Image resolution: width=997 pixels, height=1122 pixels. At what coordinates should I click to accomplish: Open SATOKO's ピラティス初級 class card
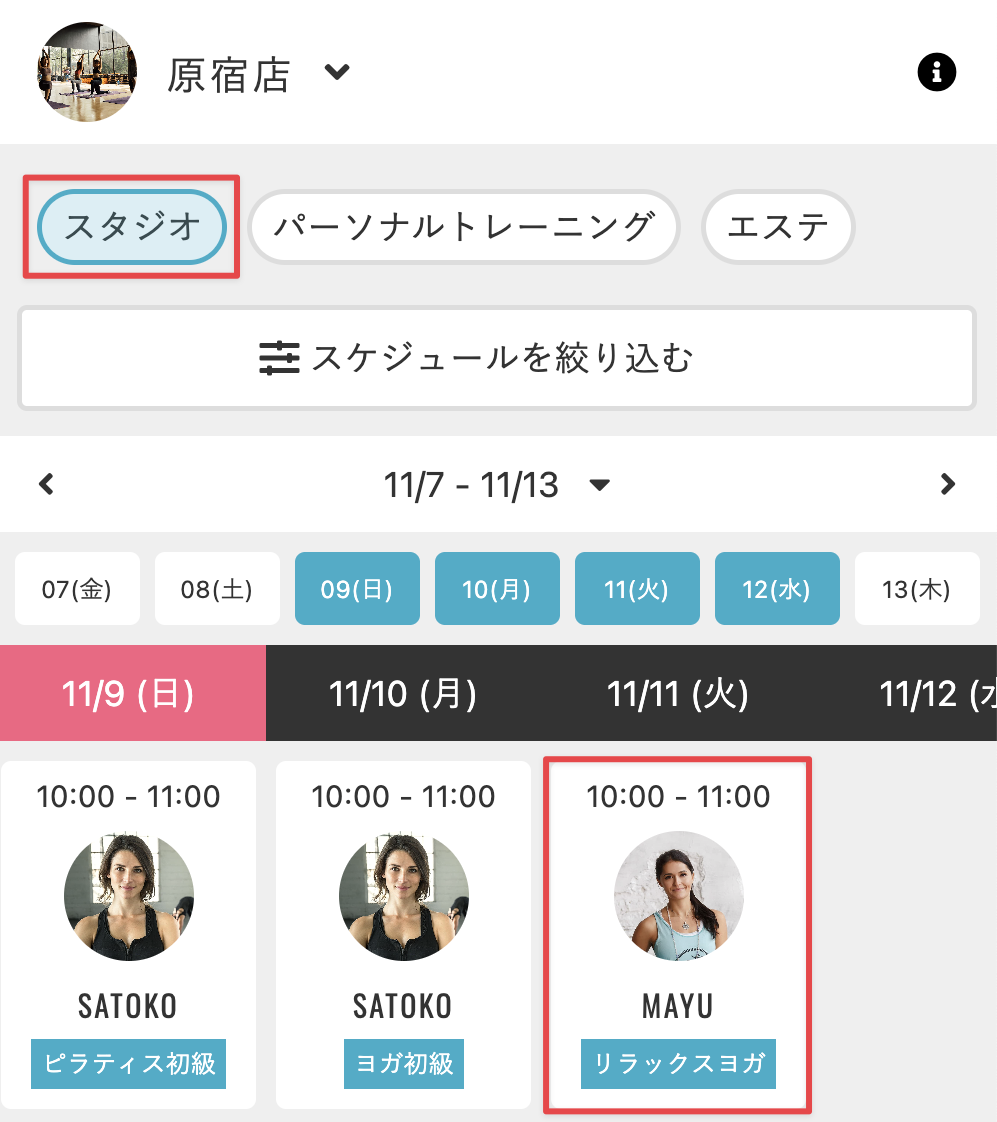click(128, 935)
